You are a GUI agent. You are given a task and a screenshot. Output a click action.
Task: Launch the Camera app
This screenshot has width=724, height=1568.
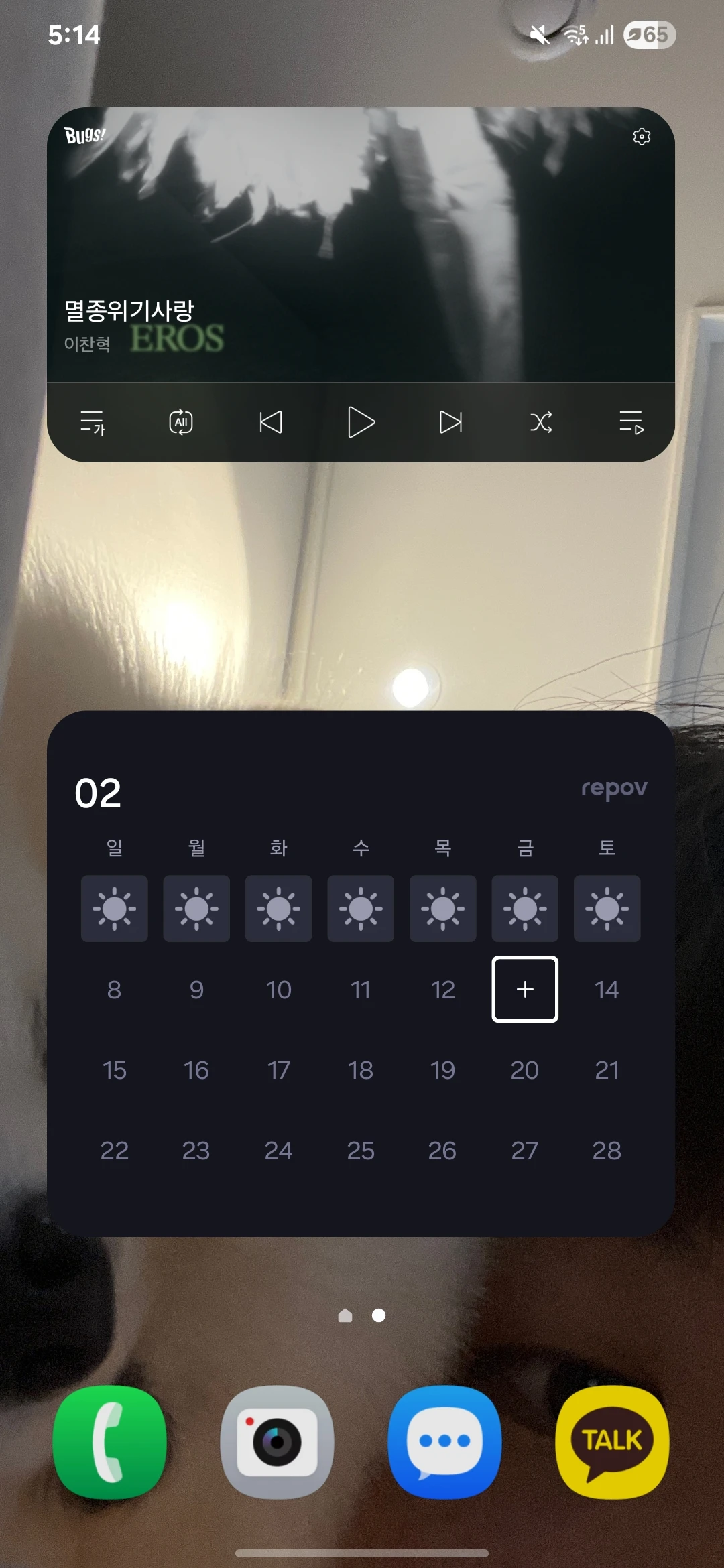coord(277,1442)
